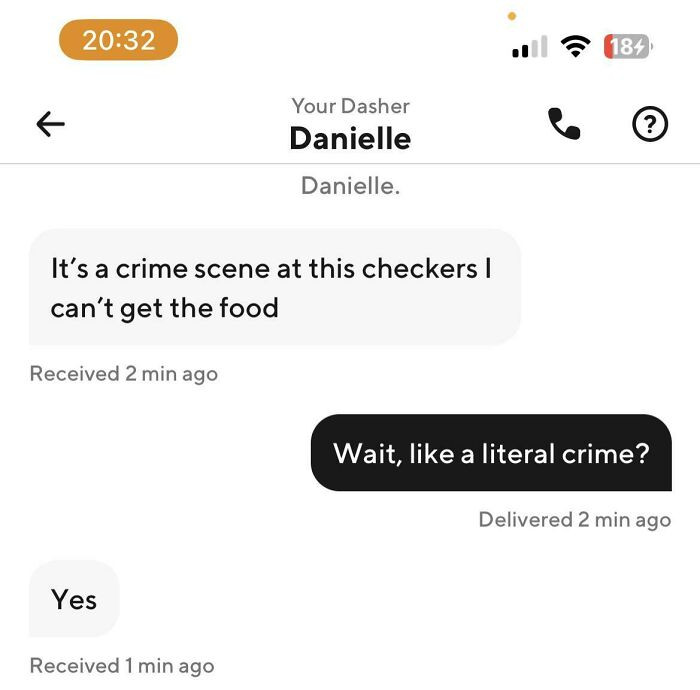700x690 pixels.
Task: Call Dasher Danielle
Action: tap(564, 124)
